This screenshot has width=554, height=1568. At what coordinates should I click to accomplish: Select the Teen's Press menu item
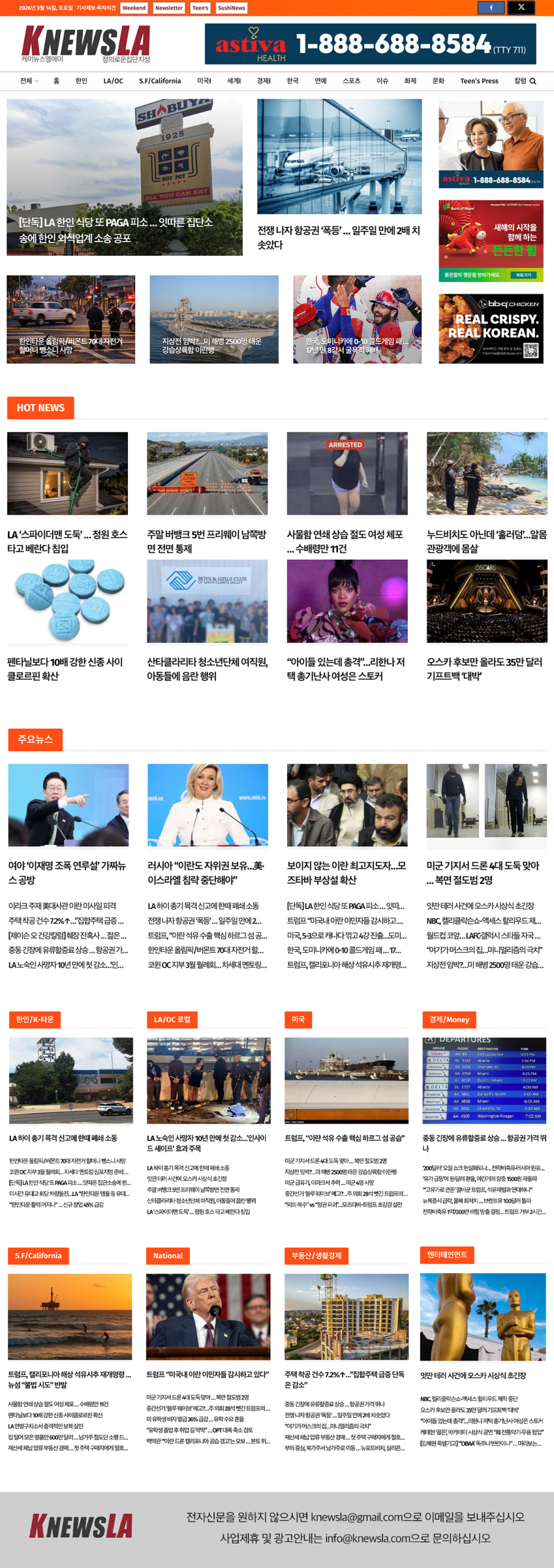click(x=479, y=81)
